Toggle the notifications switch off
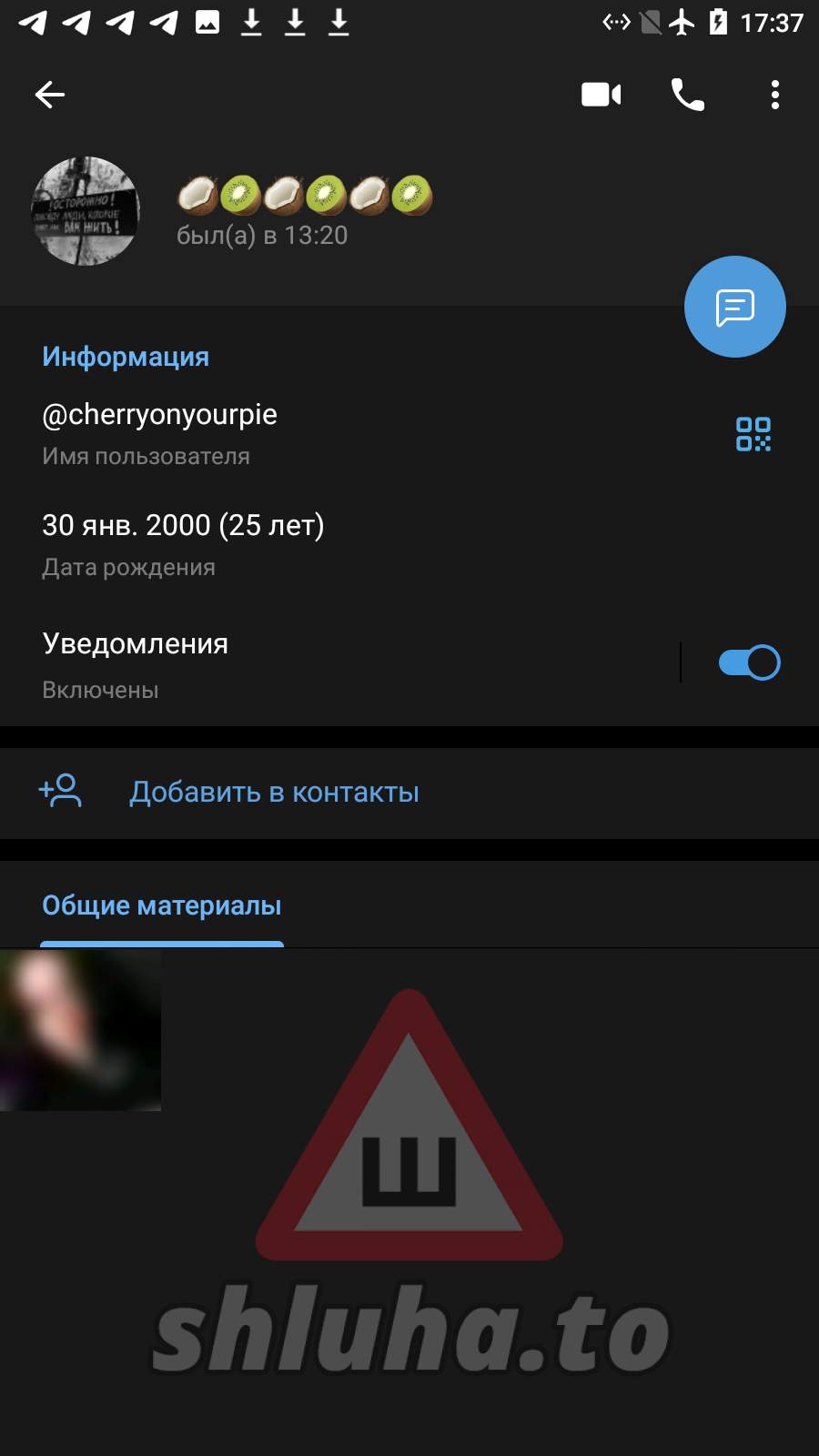Screen dimensions: 819x1456 [x=749, y=662]
